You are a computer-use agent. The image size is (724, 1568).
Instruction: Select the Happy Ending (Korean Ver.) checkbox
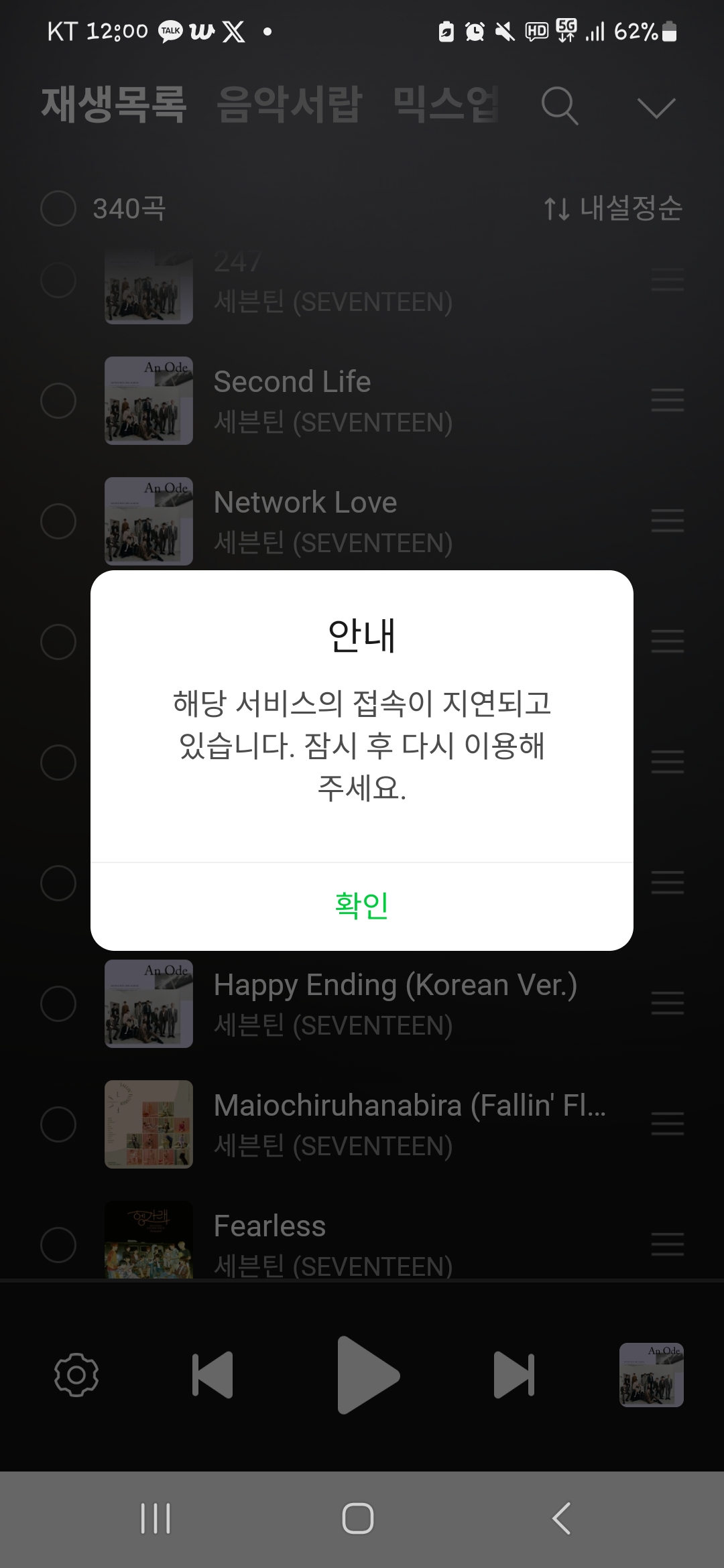(x=58, y=1003)
